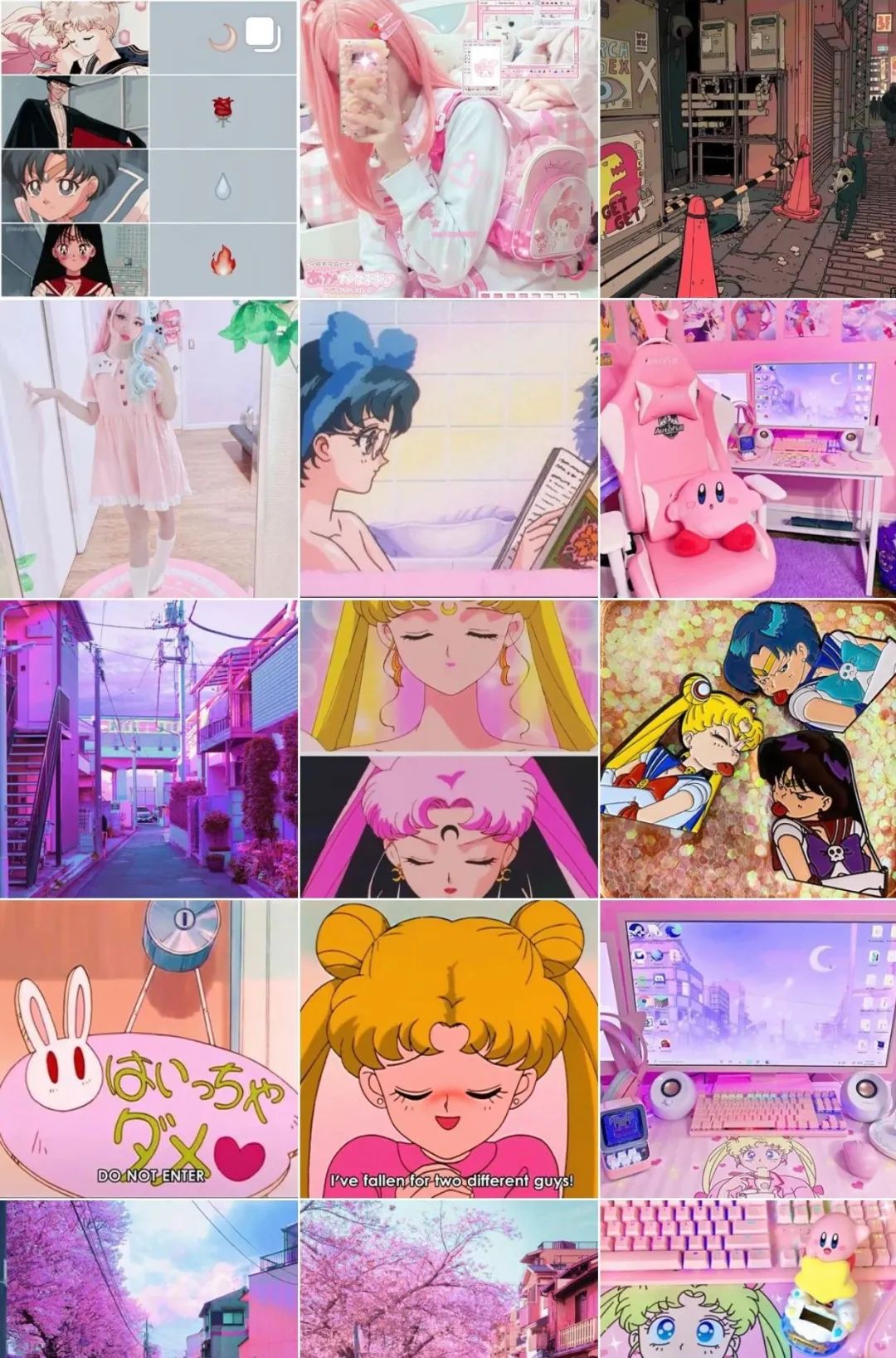Open the two closed-eyes anime faces post
The width and height of the screenshot is (896, 1358).
click(448, 749)
